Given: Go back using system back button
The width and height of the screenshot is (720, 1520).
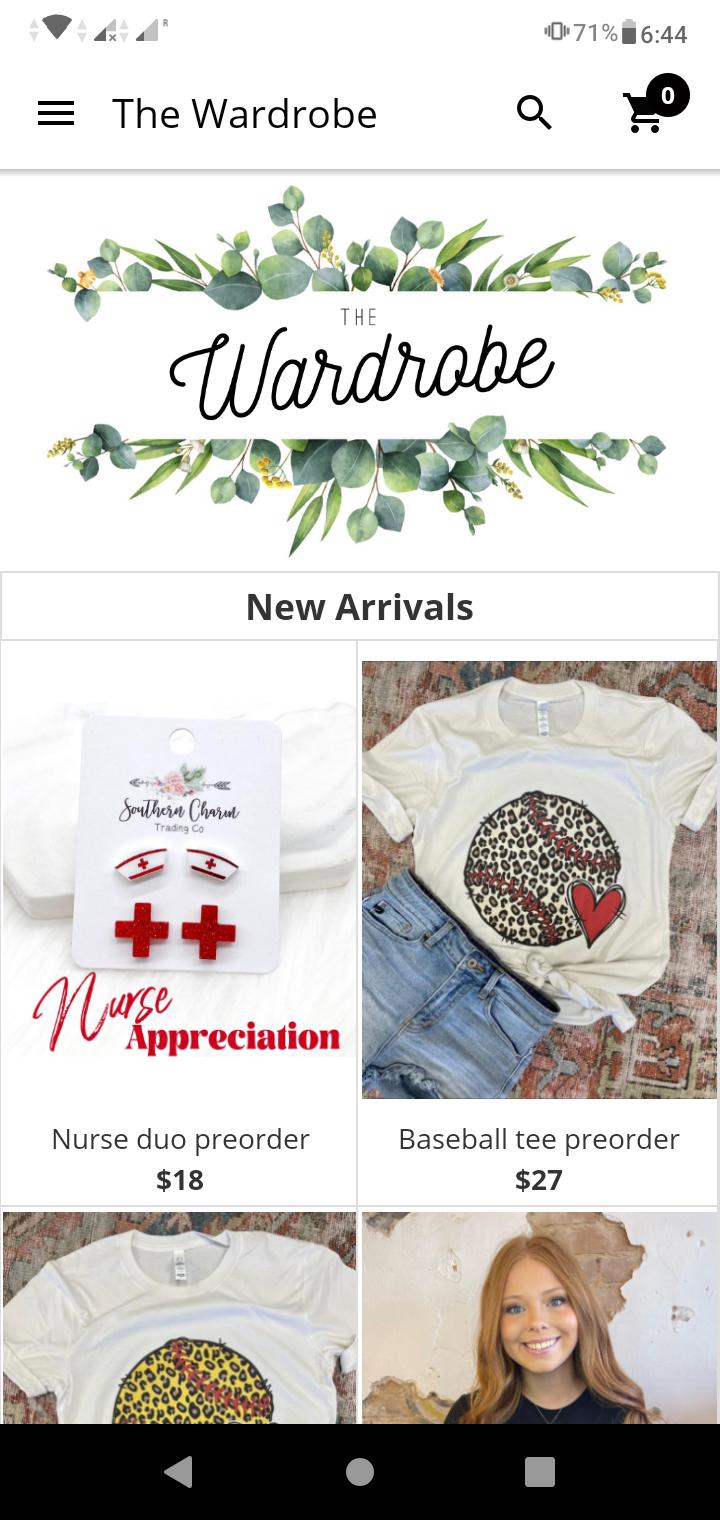Looking at the screenshot, I should pos(179,1471).
